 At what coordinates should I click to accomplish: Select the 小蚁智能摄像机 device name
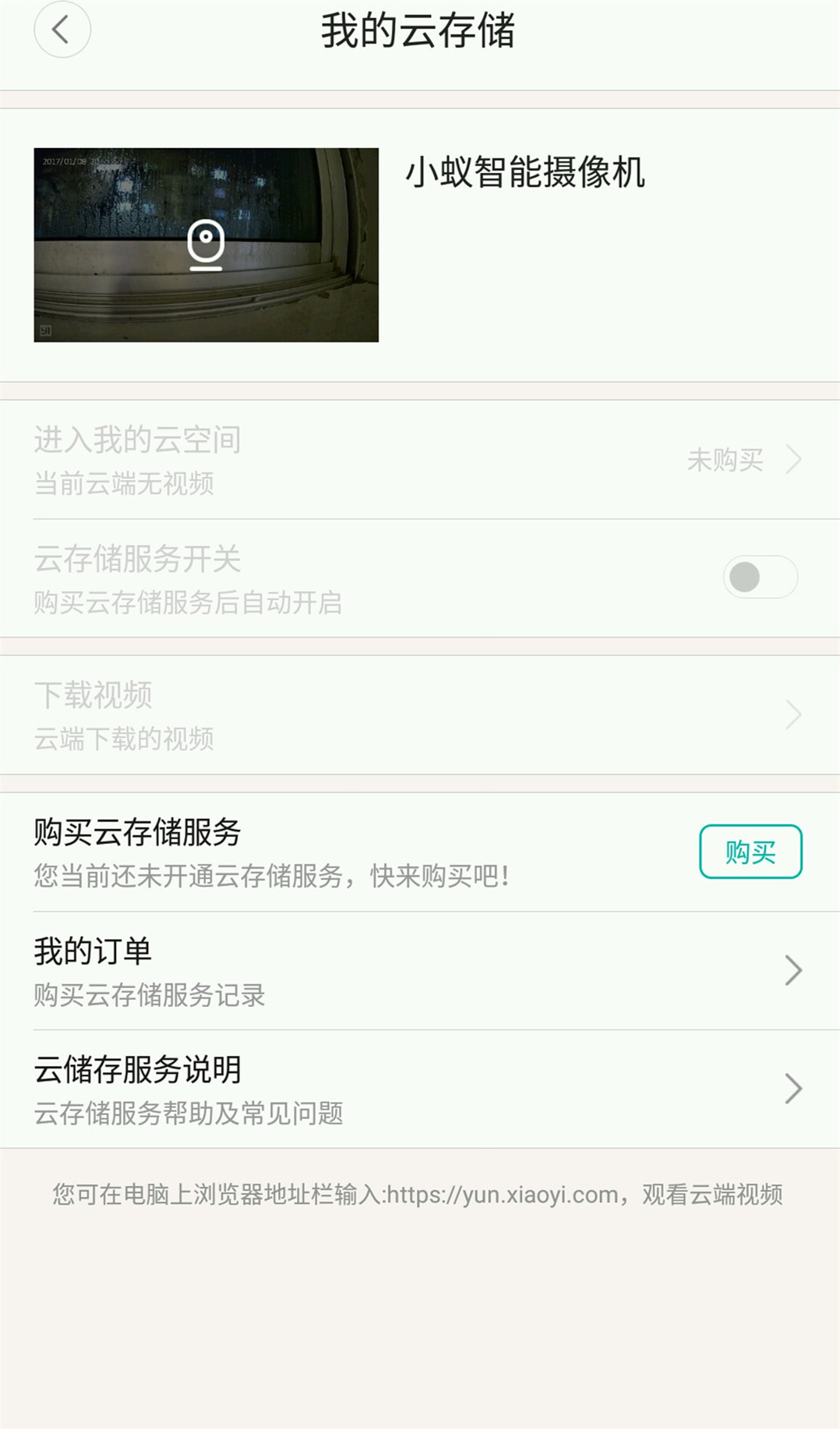point(525,171)
